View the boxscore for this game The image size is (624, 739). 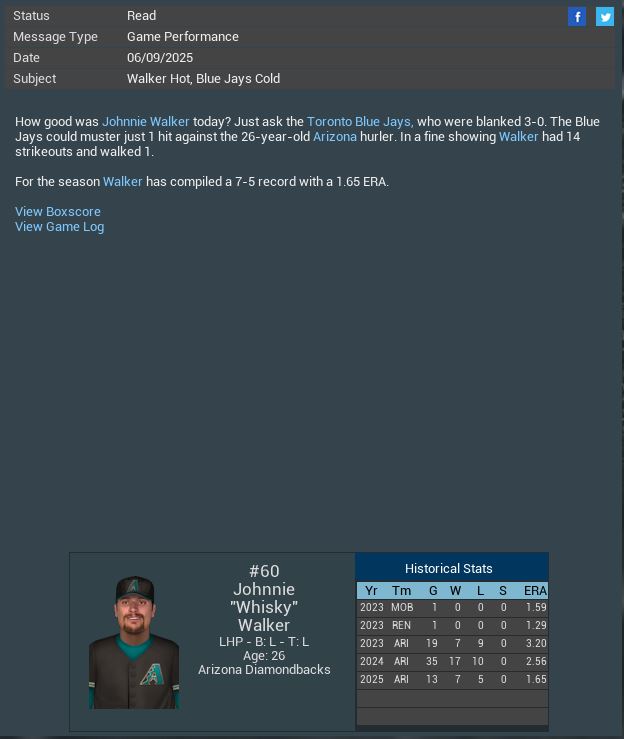pos(58,211)
